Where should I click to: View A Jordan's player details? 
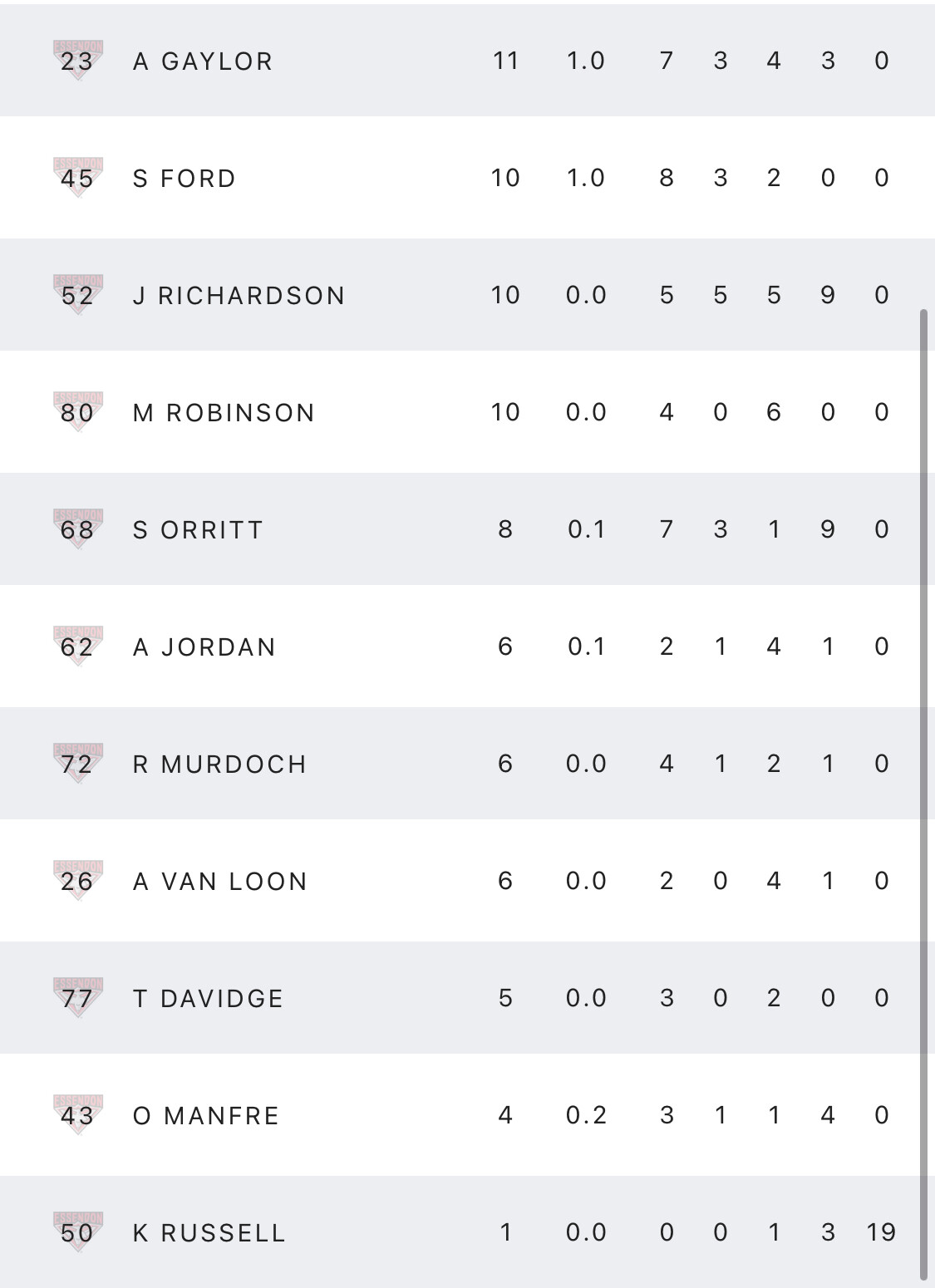[x=204, y=647]
